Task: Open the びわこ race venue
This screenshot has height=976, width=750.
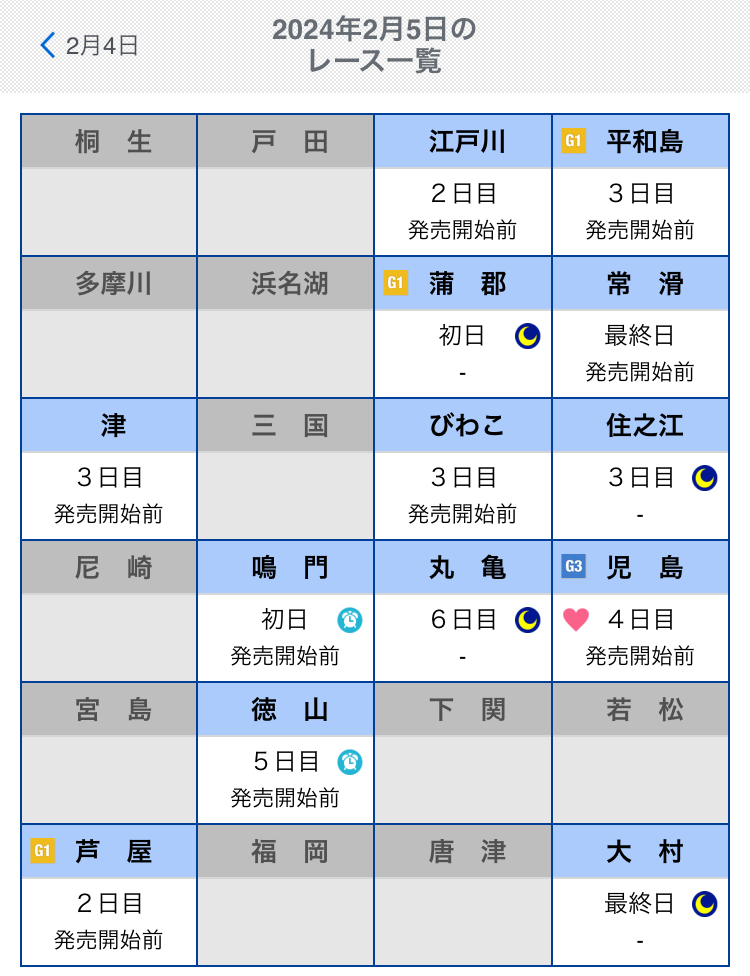Action: click(x=463, y=469)
